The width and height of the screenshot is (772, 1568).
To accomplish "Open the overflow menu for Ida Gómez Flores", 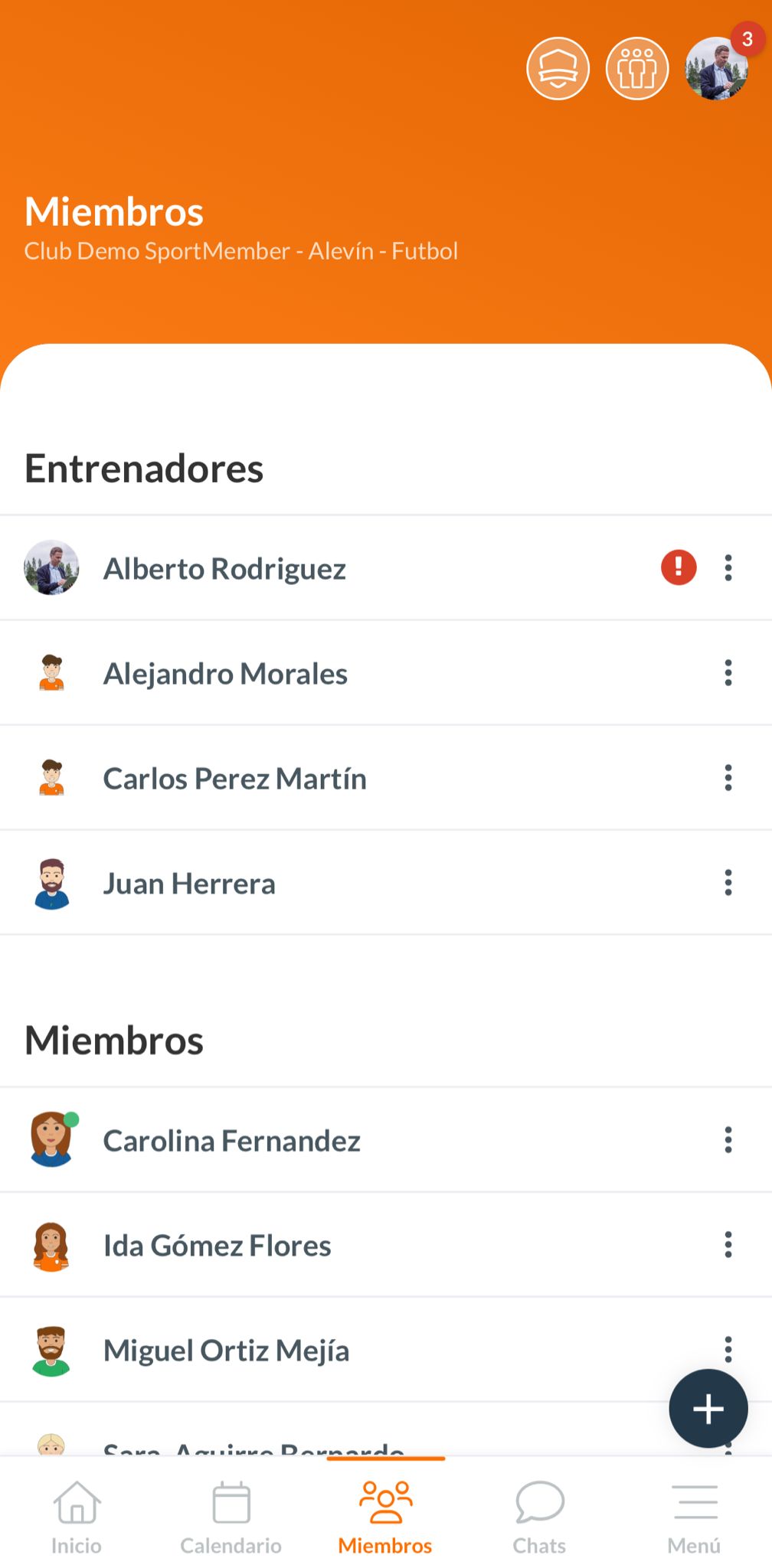I will click(x=728, y=1245).
